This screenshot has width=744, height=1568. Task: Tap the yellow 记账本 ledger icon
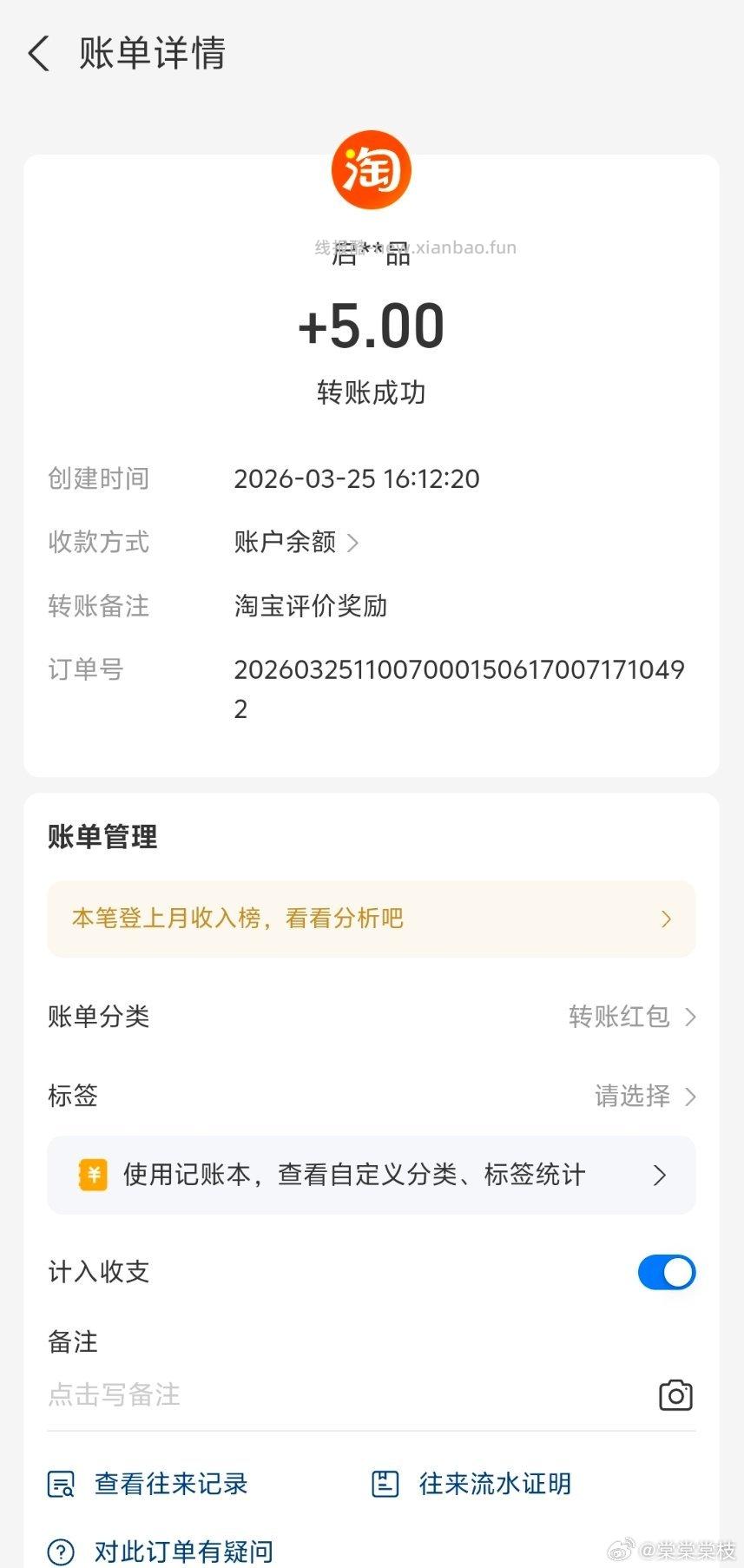92,1175
